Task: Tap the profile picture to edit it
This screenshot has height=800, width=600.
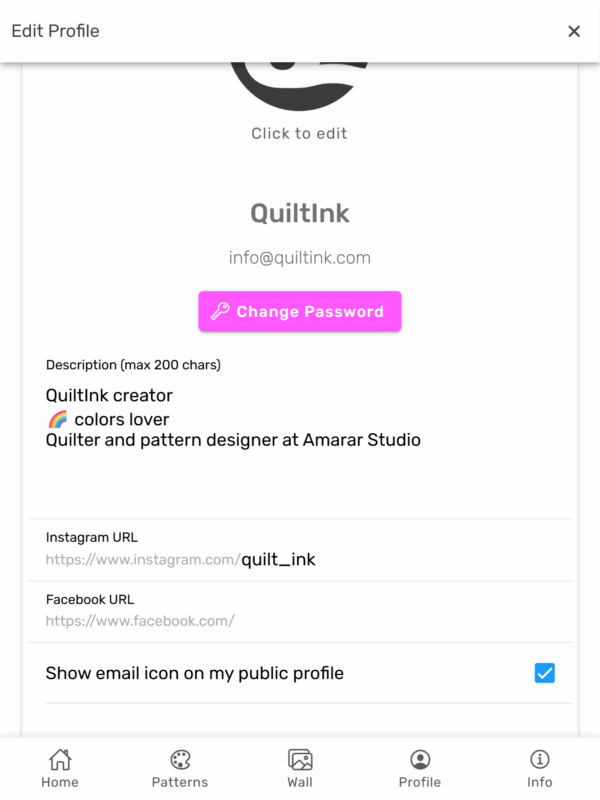Action: [300, 85]
